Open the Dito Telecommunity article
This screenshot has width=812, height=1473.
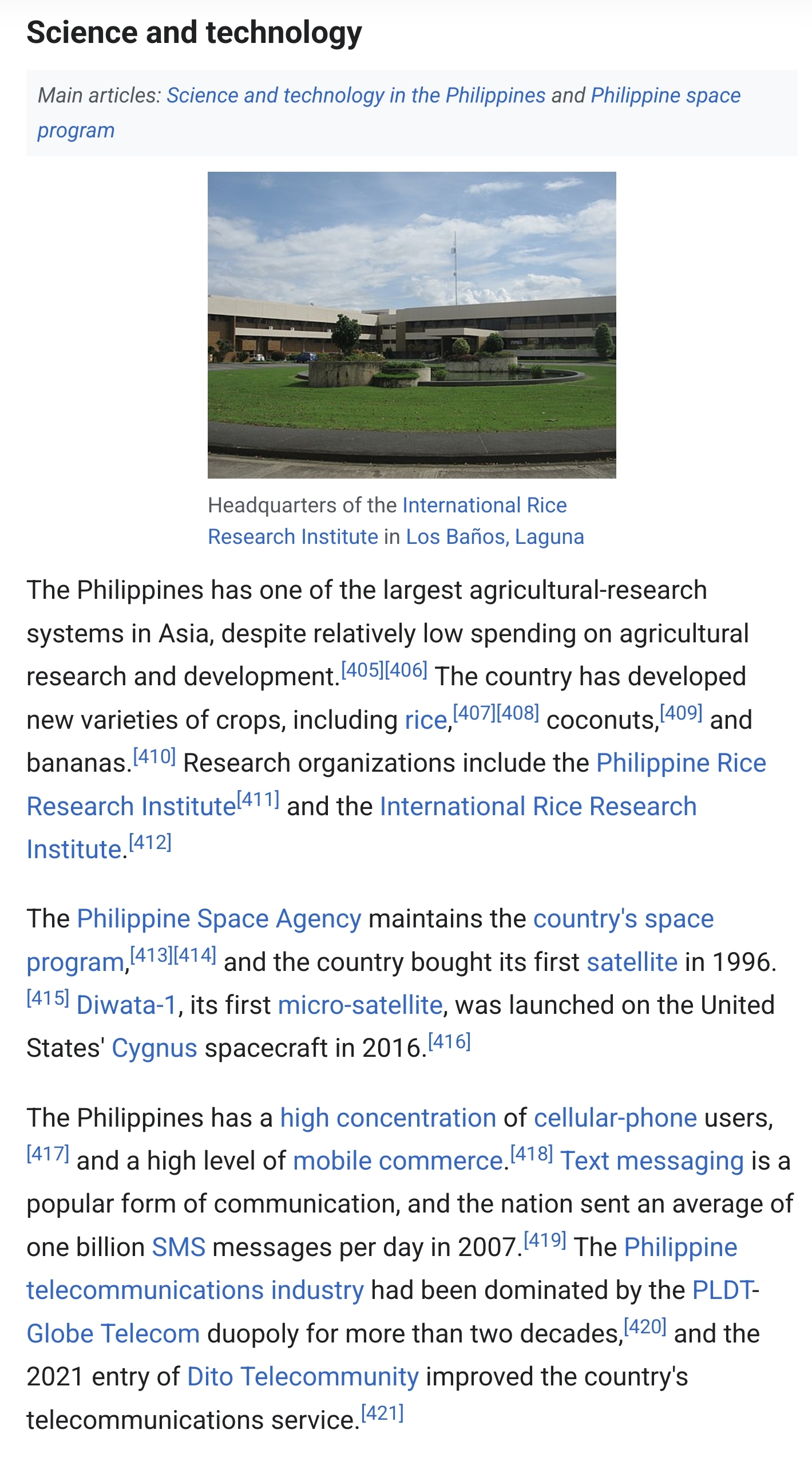click(x=303, y=1376)
